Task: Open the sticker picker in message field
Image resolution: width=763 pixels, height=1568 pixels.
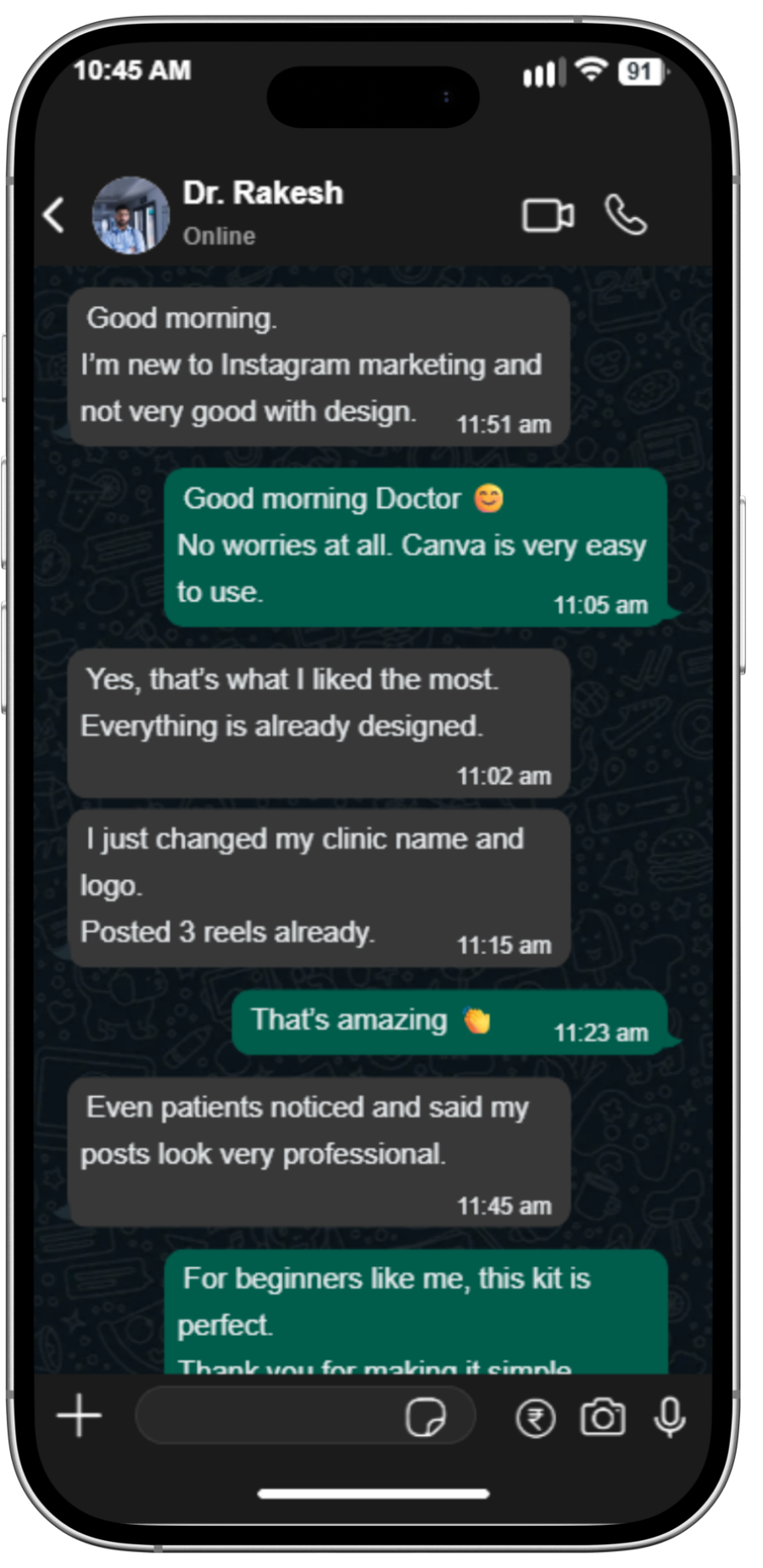Action: pyautogui.click(x=426, y=1417)
